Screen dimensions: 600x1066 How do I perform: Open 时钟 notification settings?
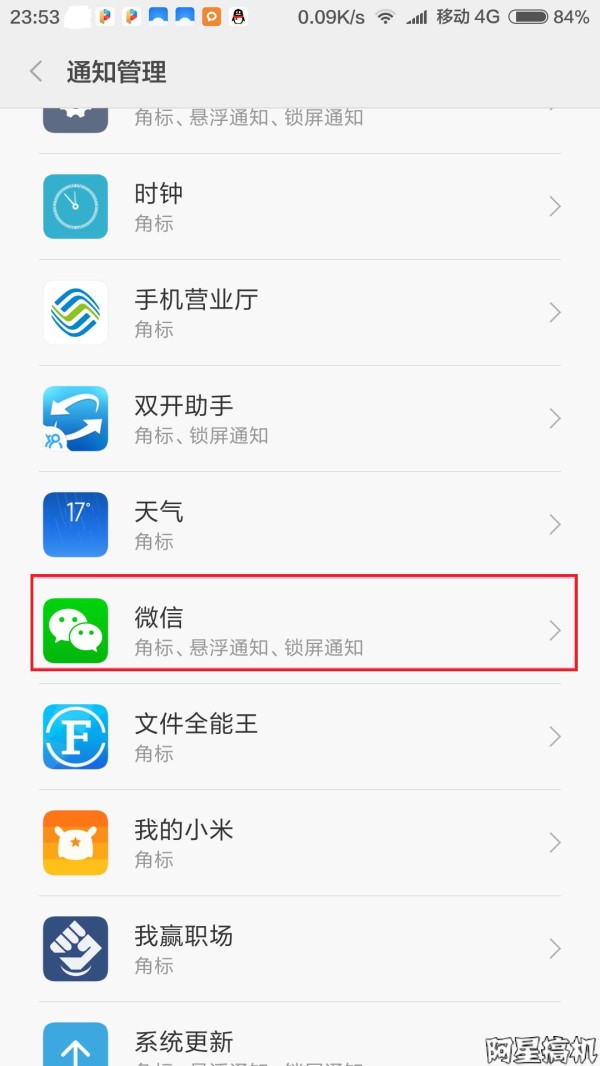point(300,207)
